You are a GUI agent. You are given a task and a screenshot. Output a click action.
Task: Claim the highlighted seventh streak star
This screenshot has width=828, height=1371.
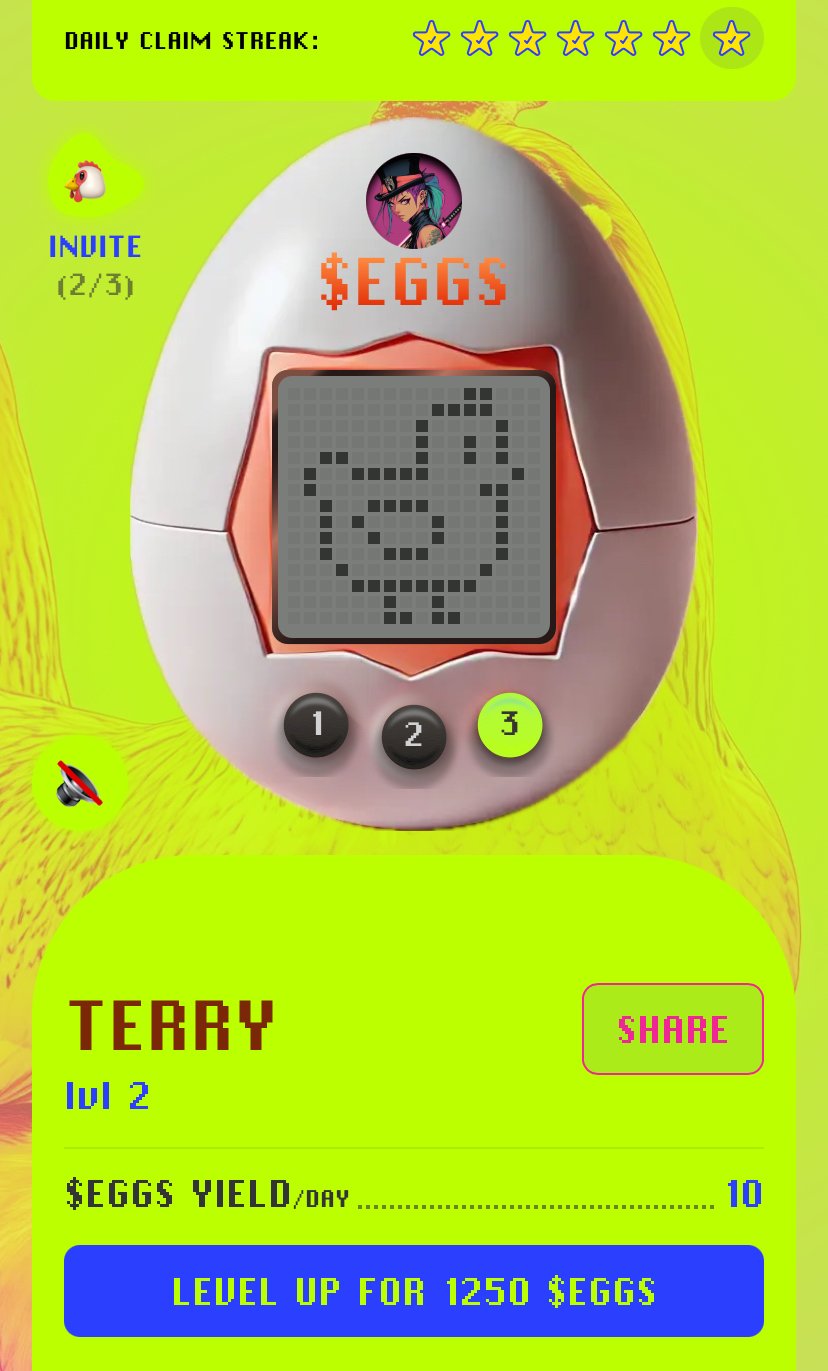[732, 40]
